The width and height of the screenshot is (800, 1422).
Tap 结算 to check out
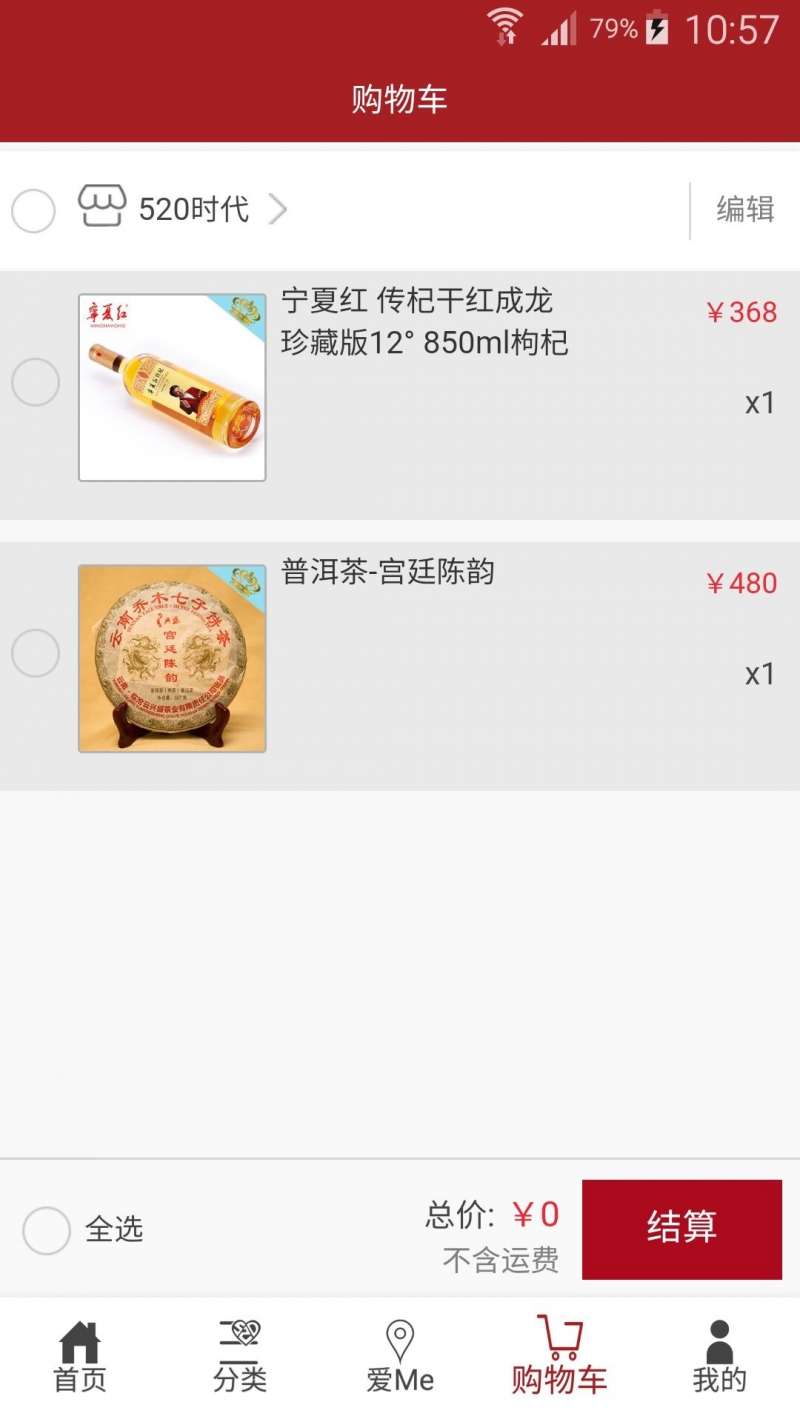point(682,1229)
